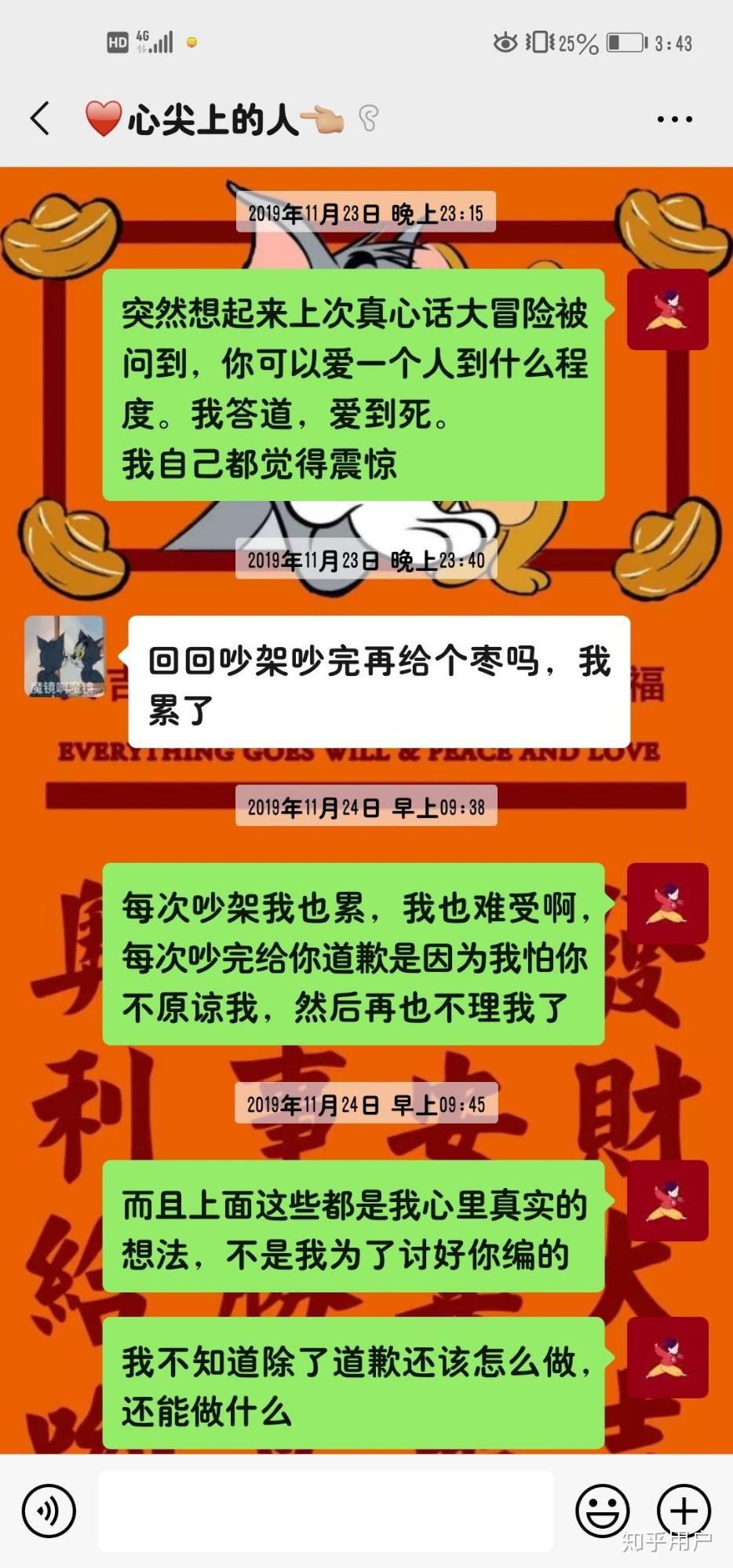Go back from this chat
Viewport: 733px width, 1568px height.
tap(41, 119)
